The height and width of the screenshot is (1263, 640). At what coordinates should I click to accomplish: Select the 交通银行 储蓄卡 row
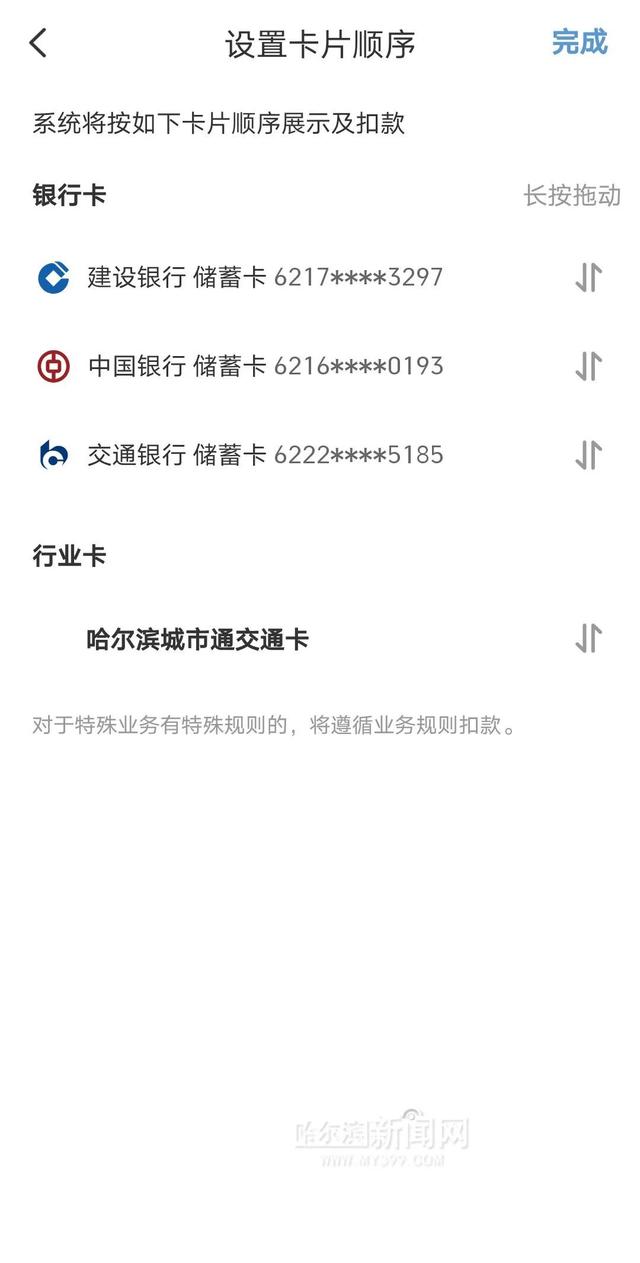(265, 455)
